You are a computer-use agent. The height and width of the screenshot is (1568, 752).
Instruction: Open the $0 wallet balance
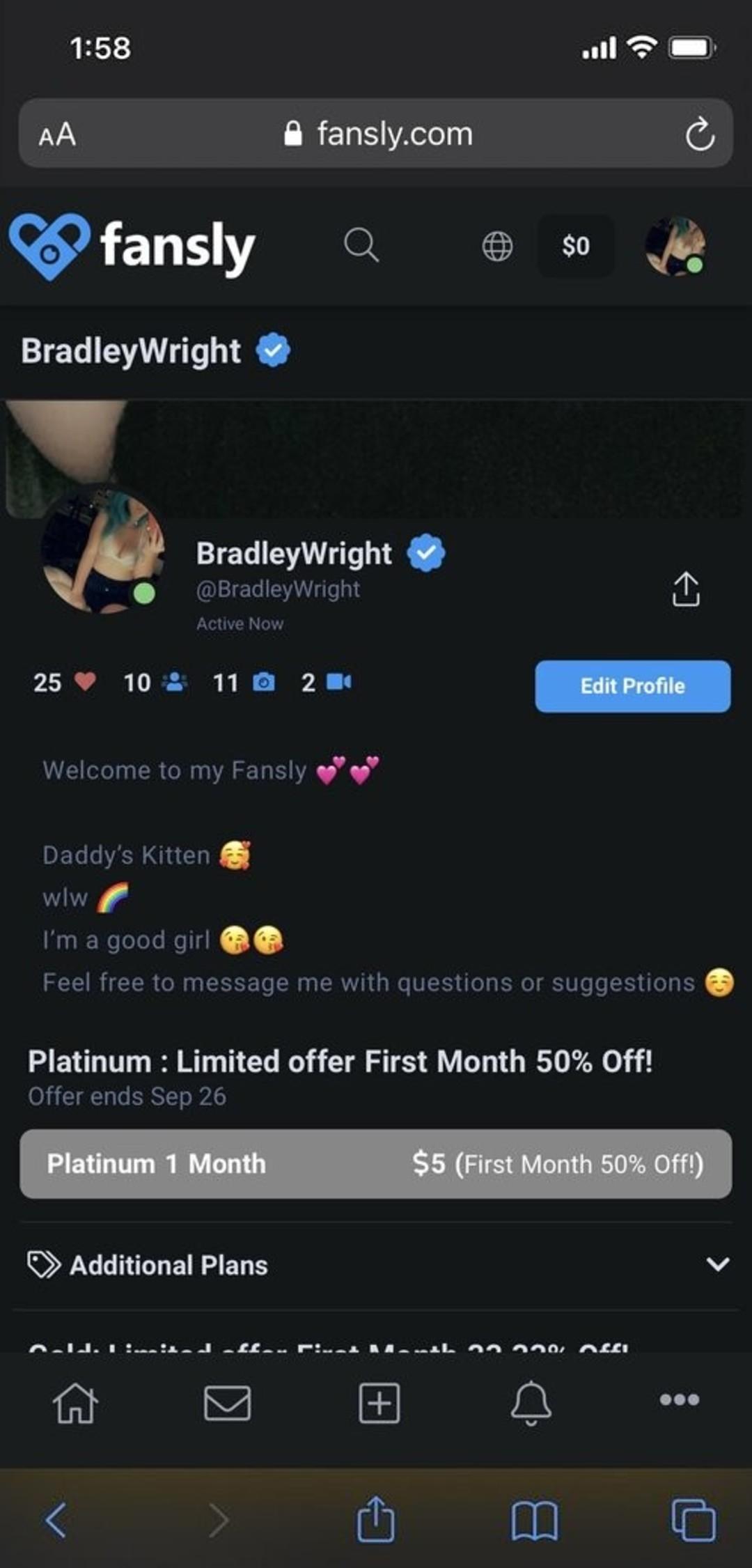pyautogui.click(x=576, y=246)
